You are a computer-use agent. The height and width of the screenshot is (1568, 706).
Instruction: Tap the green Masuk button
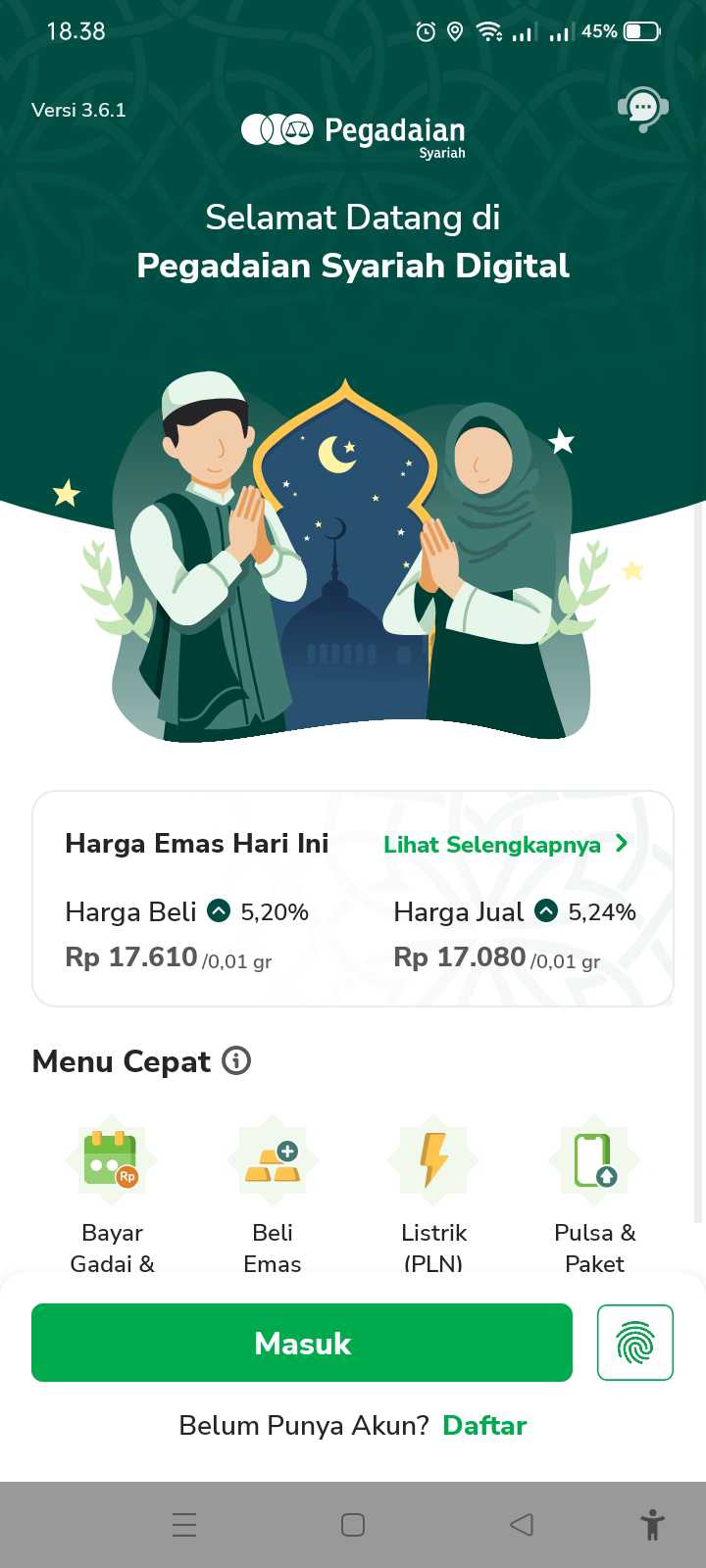point(302,1343)
